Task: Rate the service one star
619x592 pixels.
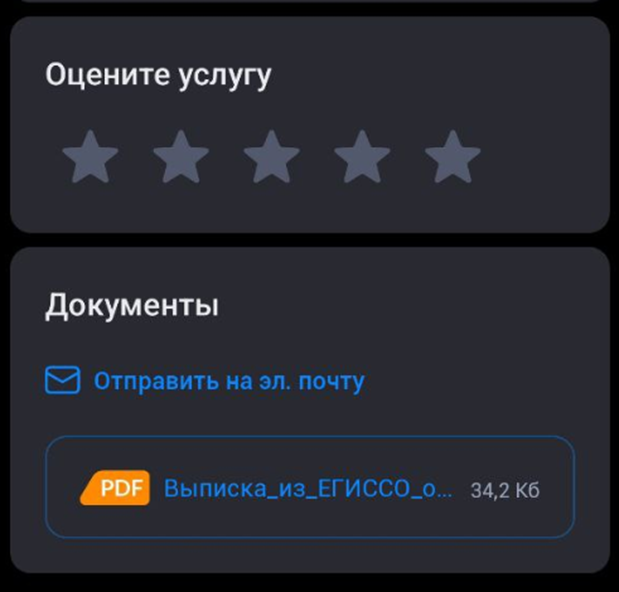Action: pos(91,158)
